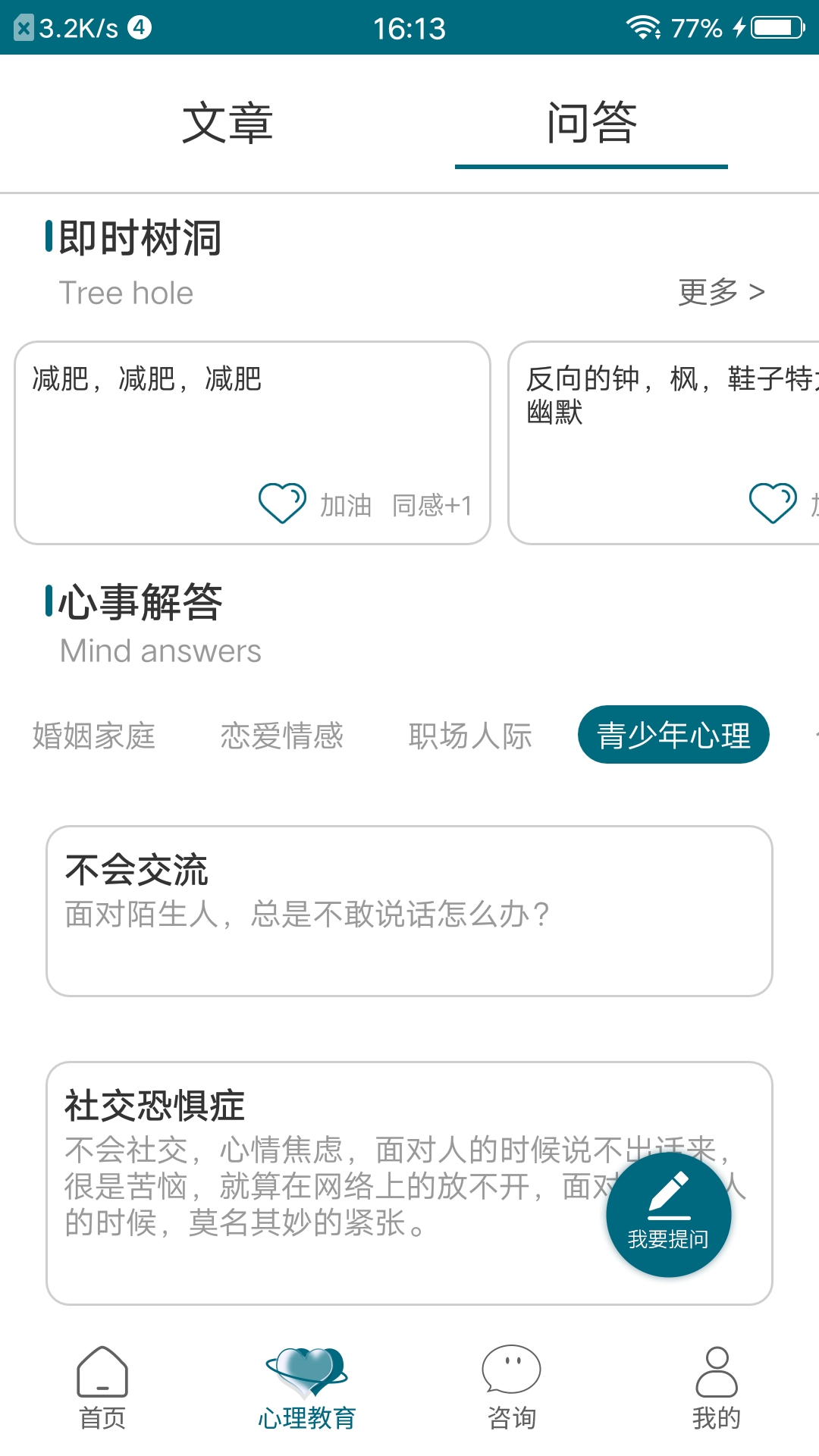The image size is (819, 1456).
Task: Open the 职场人际 category options
Action: [x=472, y=735]
